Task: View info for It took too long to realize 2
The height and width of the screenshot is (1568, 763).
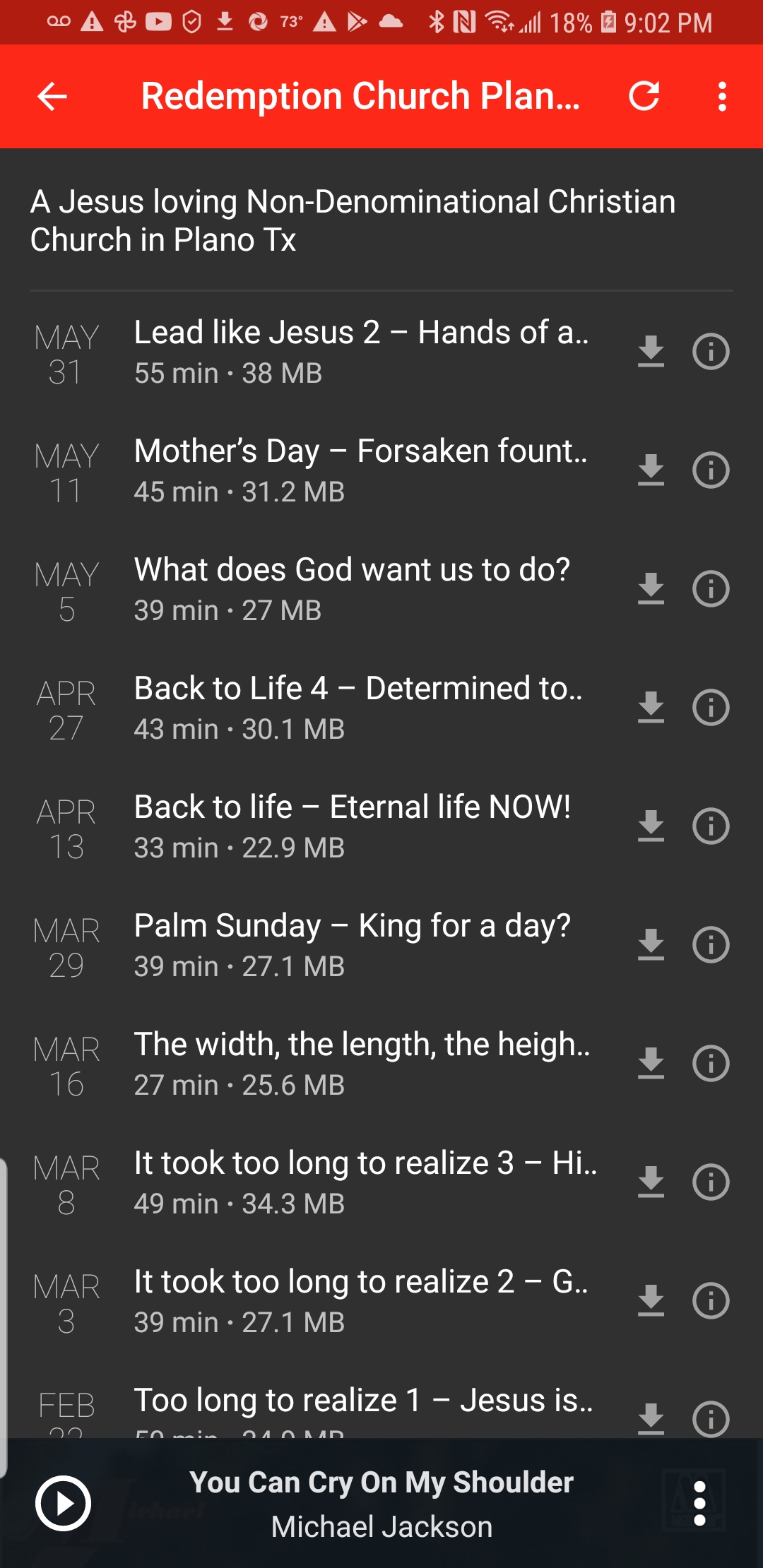Action: (x=710, y=1301)
